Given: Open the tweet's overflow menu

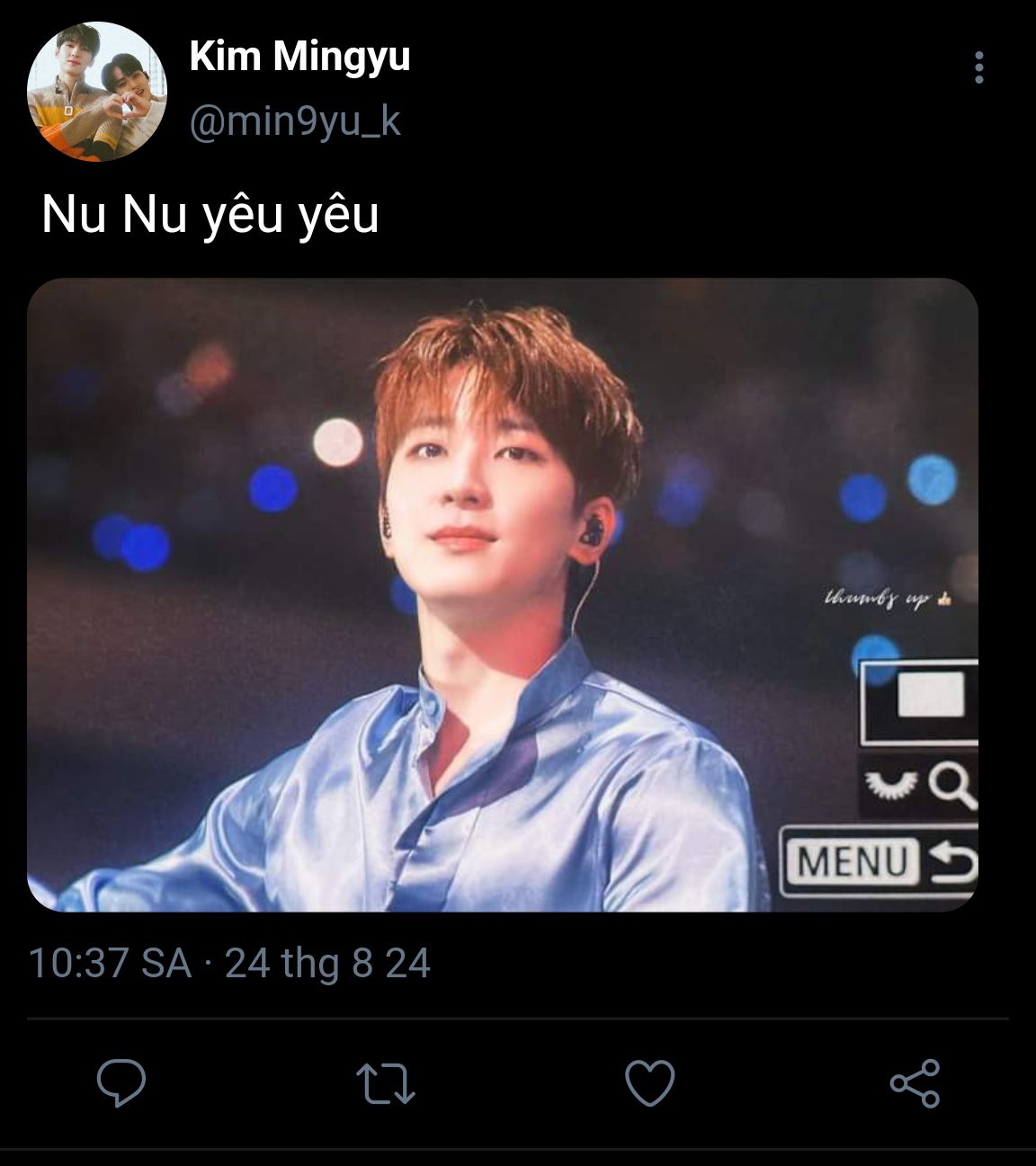Looking at the screenshot, I should pyautogui.click(x=978, y=67).
